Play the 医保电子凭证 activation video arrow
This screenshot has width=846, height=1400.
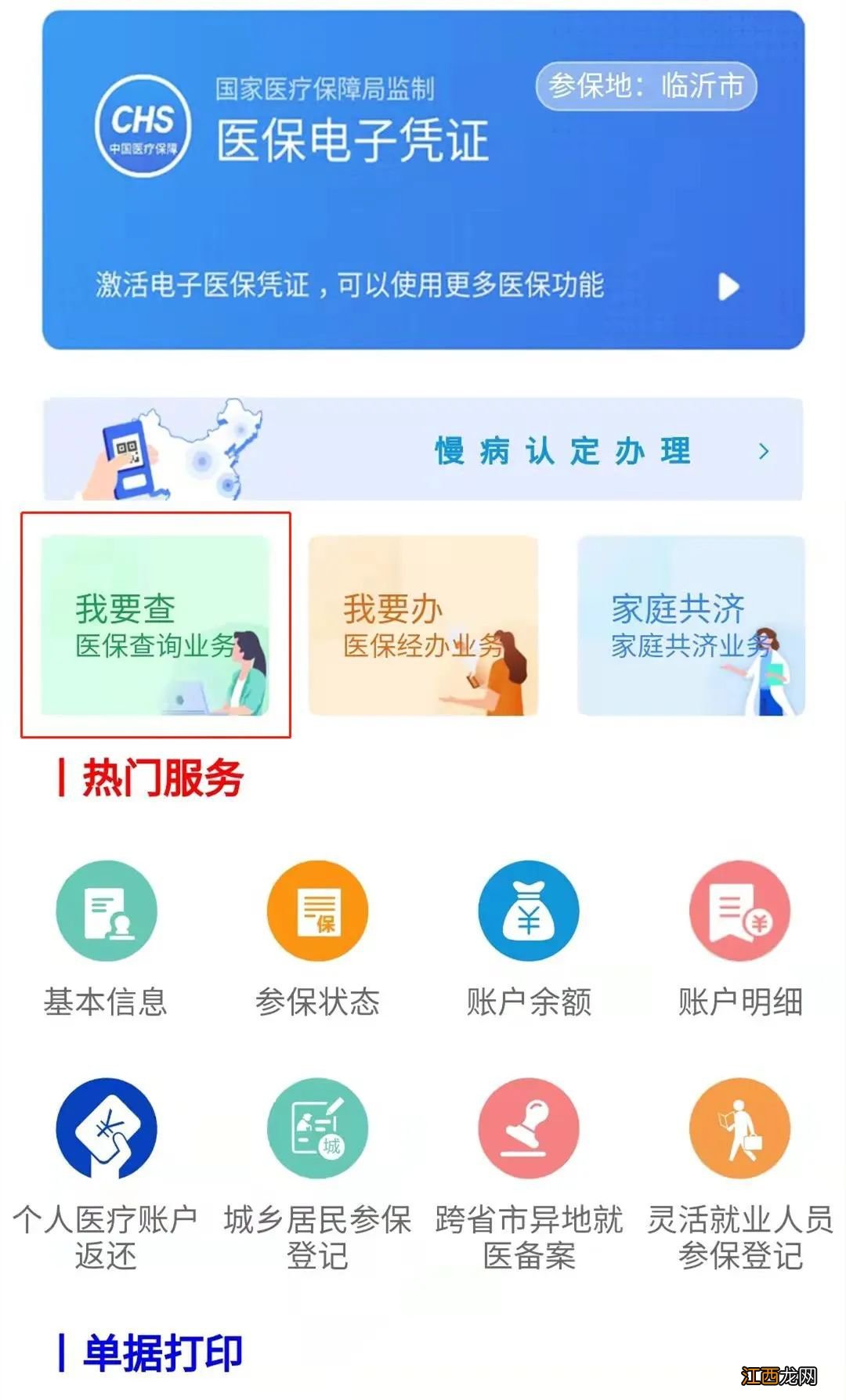point(729,287)
